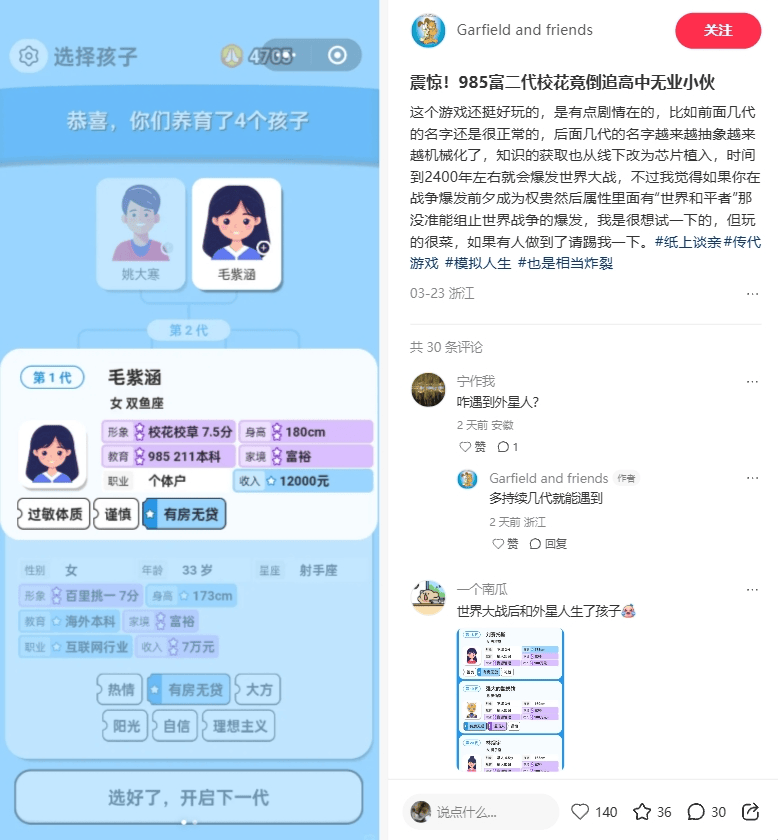The height and width of the screenshot is (840, 778).
Task: Open 宁作我's profile avatar
Action: pos(428,389)
